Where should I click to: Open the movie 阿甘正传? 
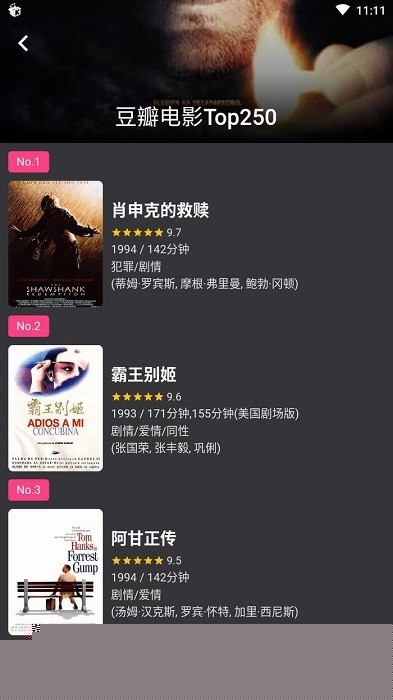(144, 538)
